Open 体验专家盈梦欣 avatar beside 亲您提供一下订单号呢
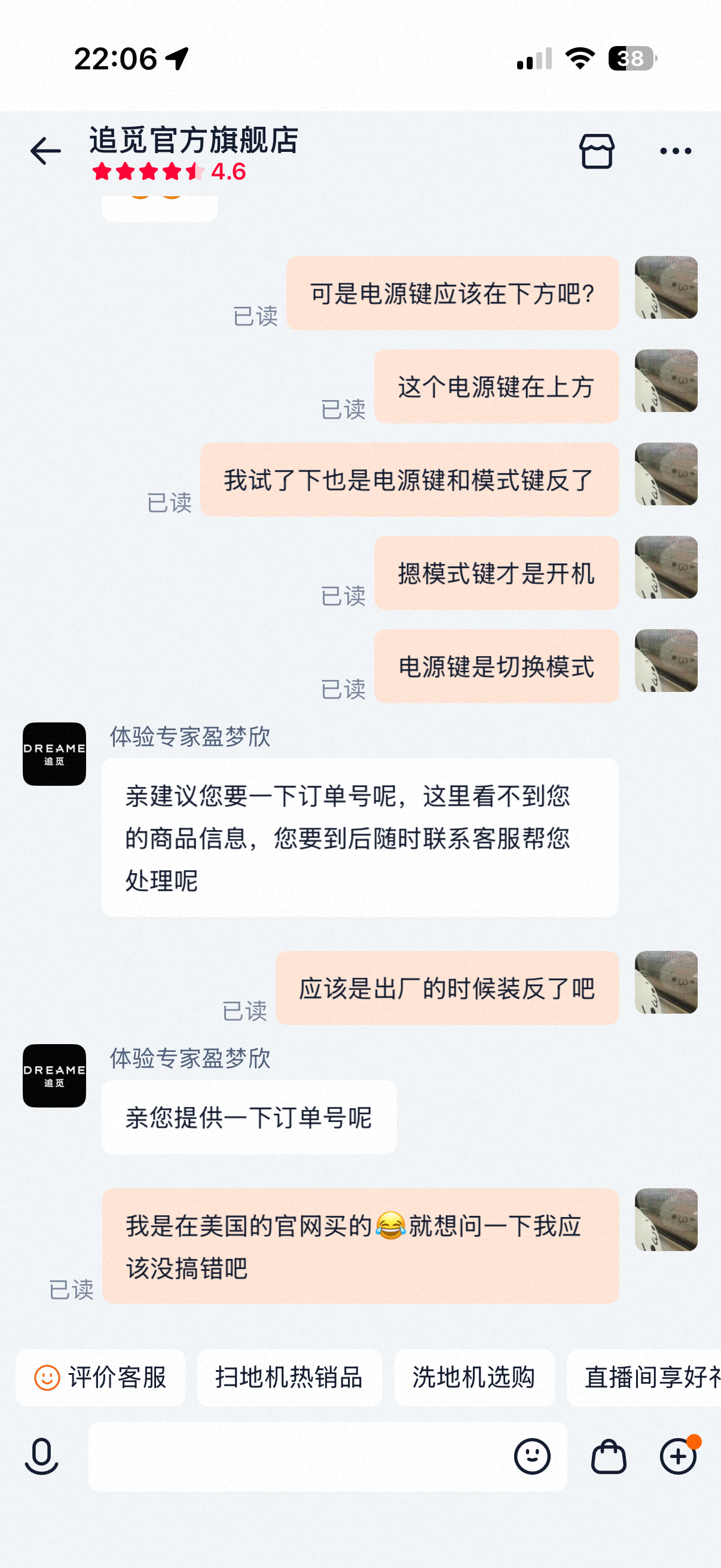 coord(54,1076)
